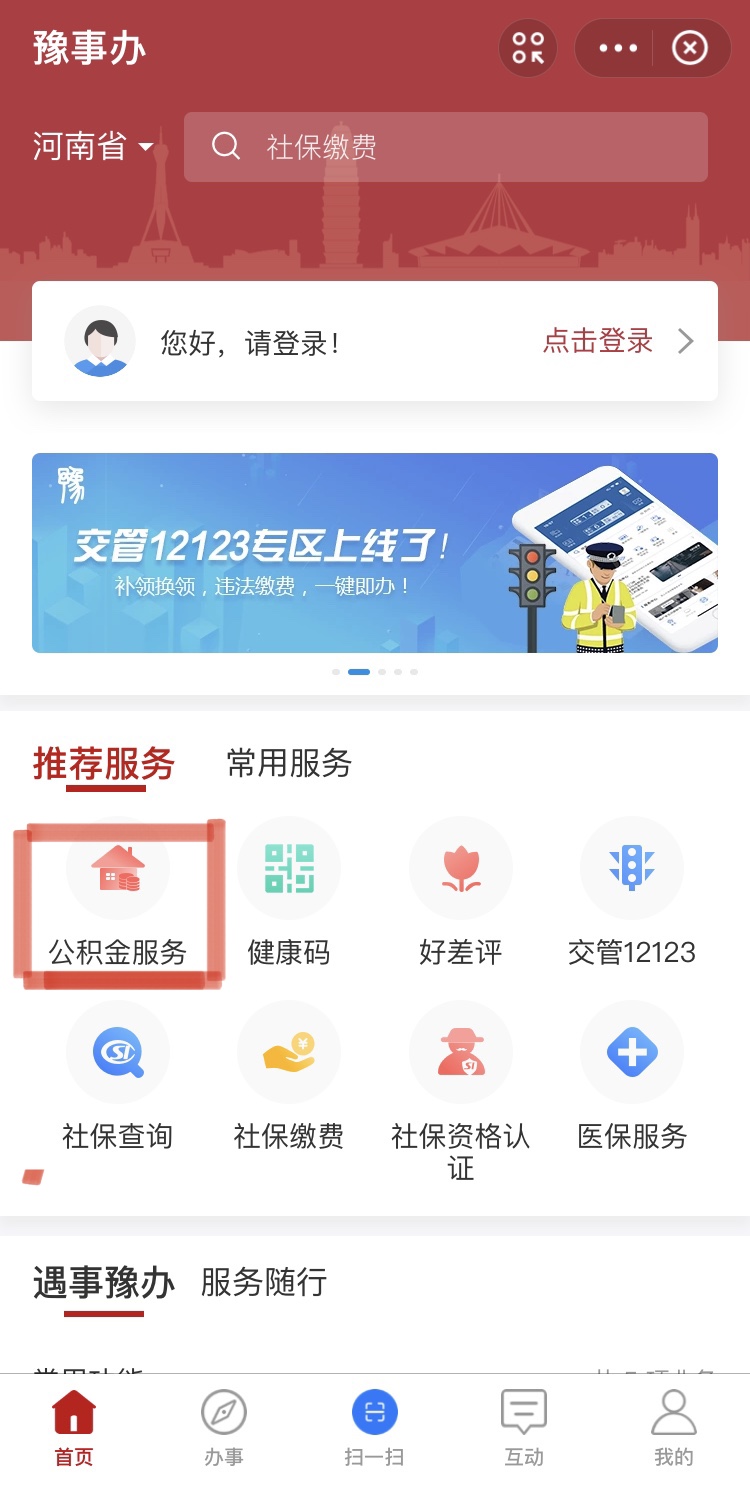Switch to the 常用服务 tab
The height and width of the screenshot is (1489, 750).
[x=289, y=763]
